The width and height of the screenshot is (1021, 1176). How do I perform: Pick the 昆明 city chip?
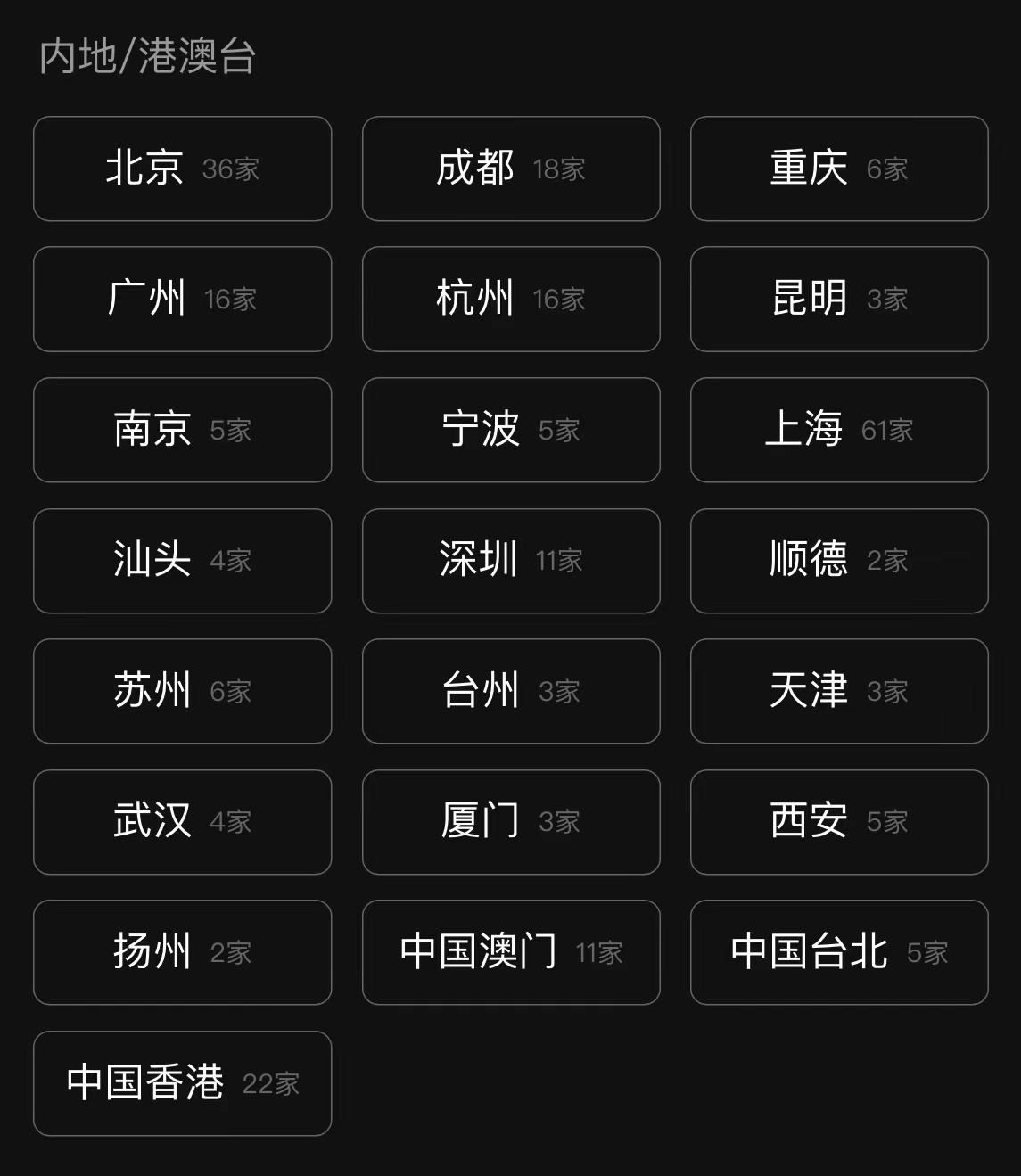click(x=839, y=299)
